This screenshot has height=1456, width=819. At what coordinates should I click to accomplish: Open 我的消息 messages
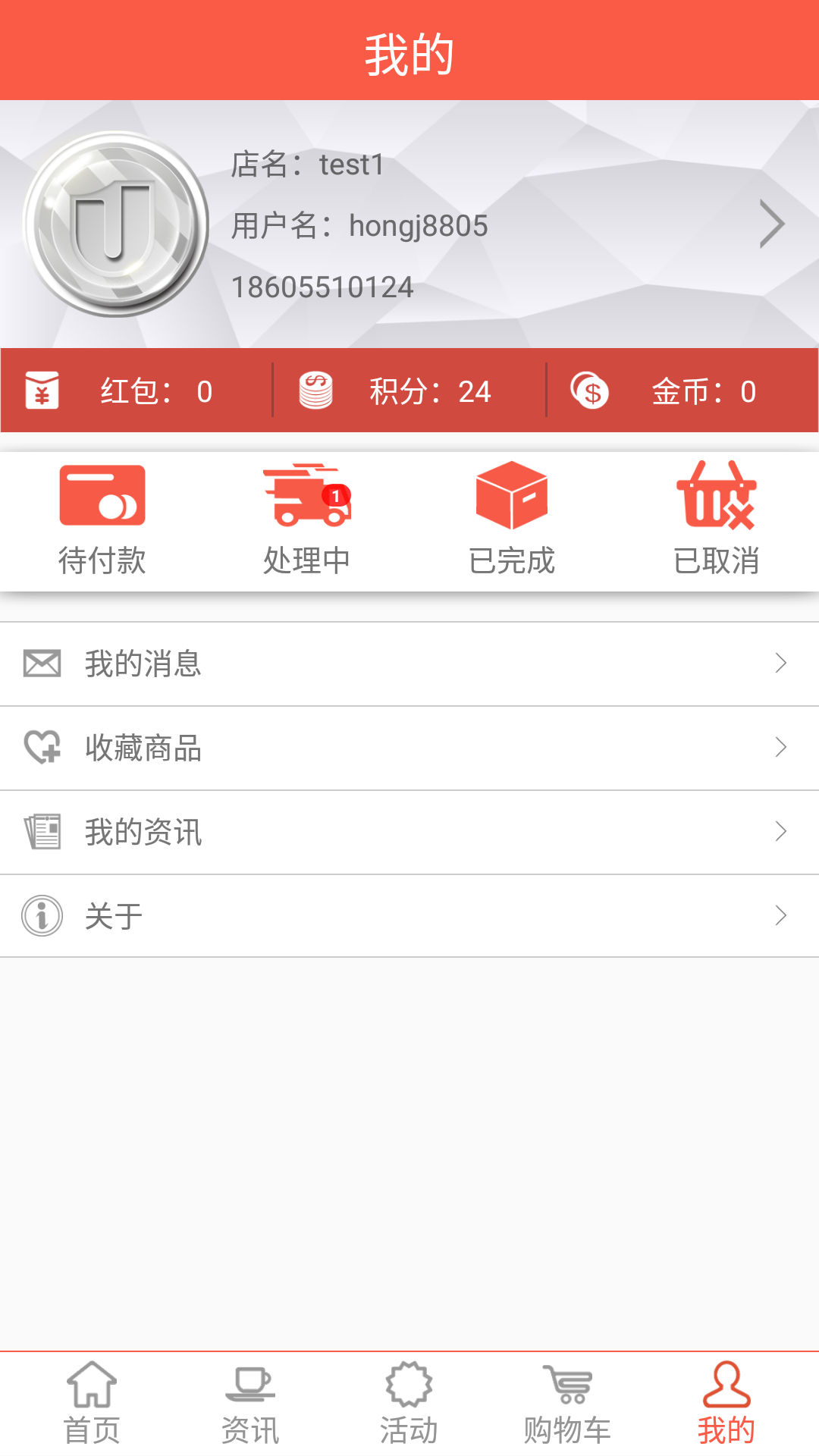pos(409,664)
